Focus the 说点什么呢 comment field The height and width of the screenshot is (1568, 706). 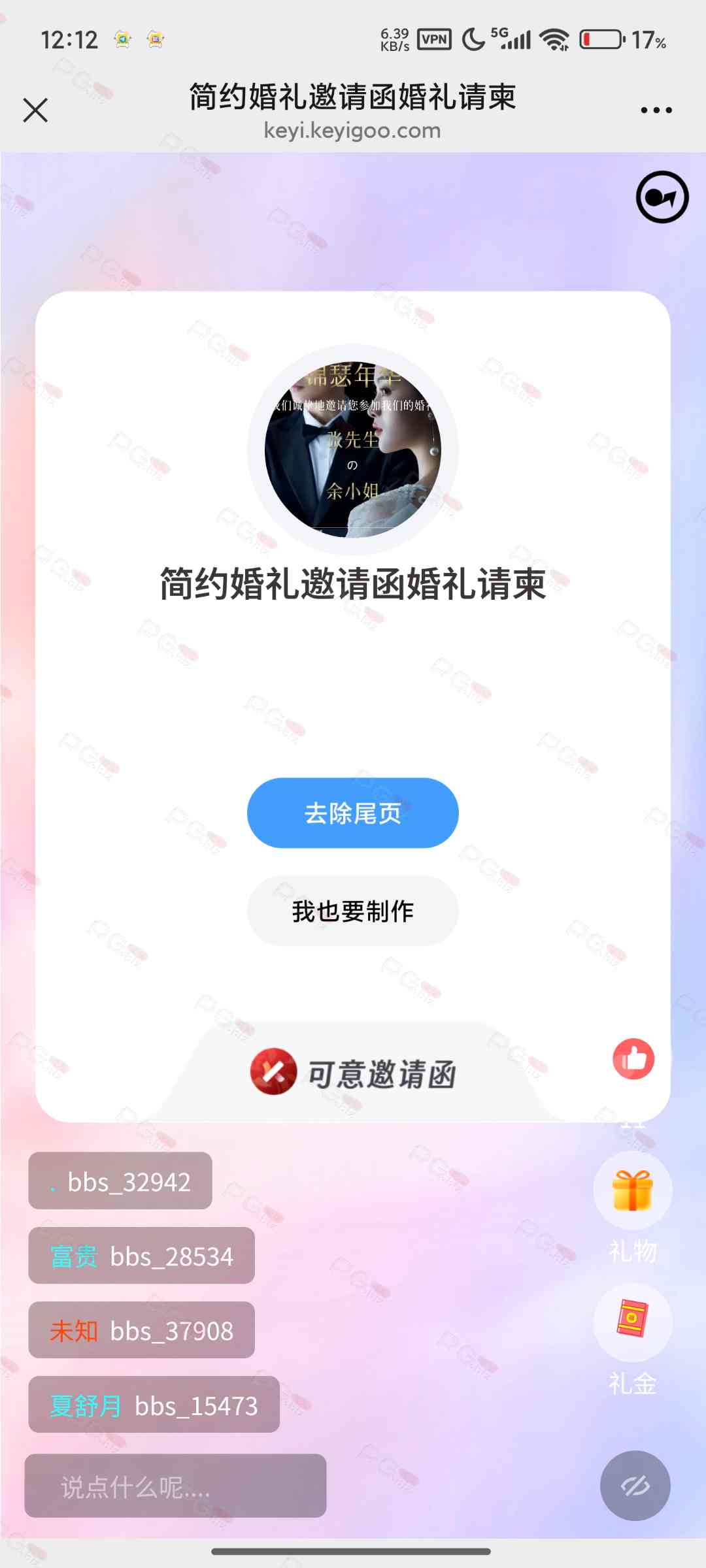click(x=175, y=1486)
